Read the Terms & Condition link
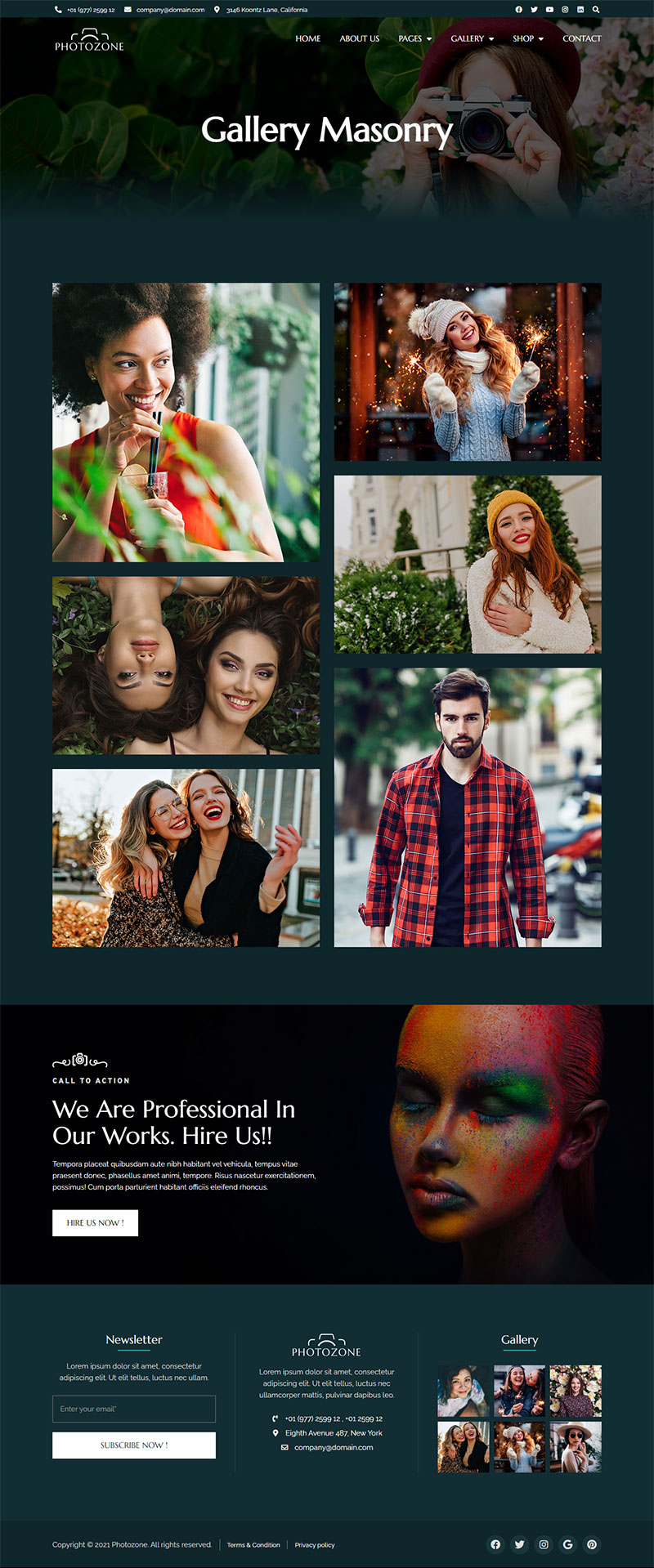The width and height of the screenshot is (654, 1568). click(253, 1545)
